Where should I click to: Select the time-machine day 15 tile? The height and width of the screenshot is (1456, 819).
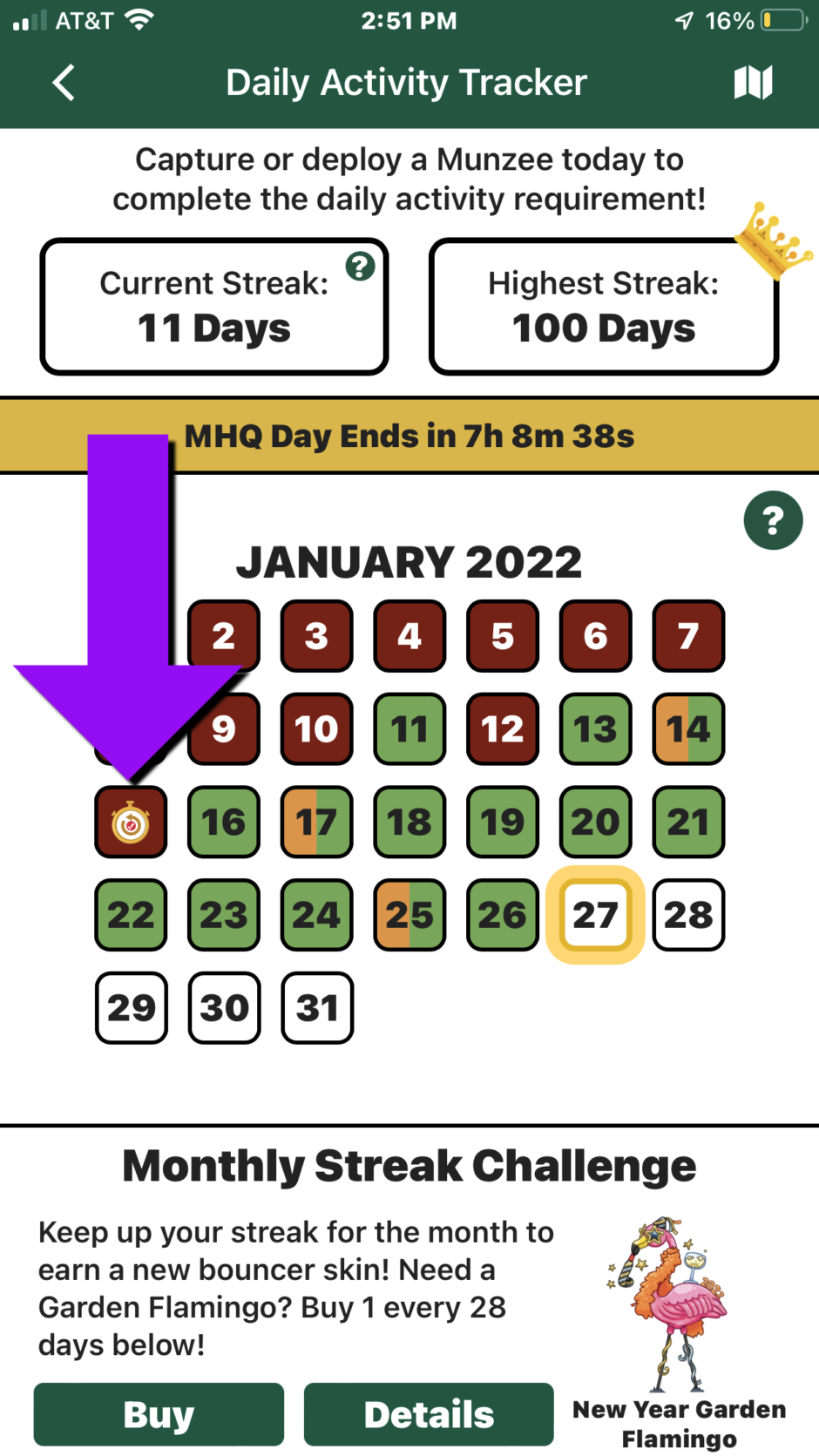click(131, 822)
